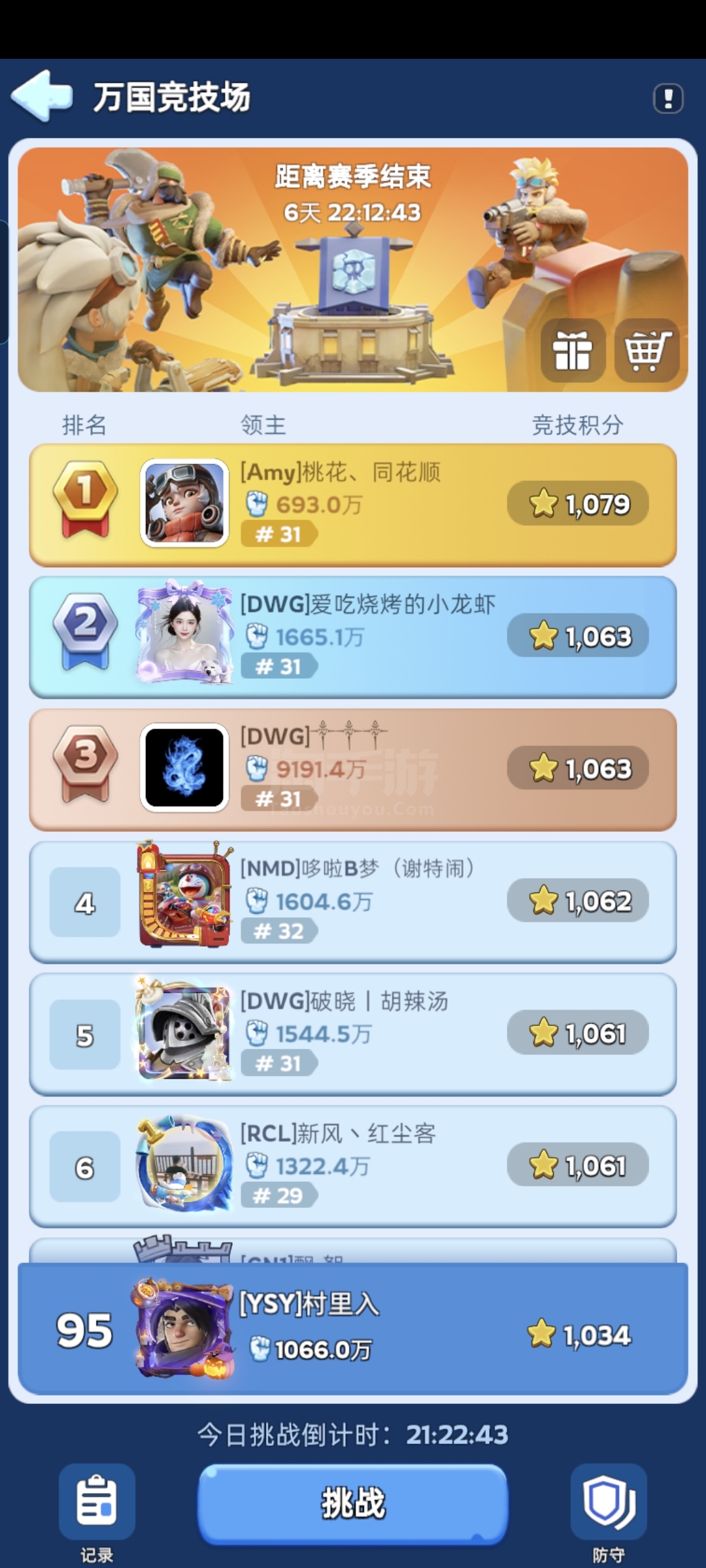Open the info exclamation icon

click(x=668, y=99)
